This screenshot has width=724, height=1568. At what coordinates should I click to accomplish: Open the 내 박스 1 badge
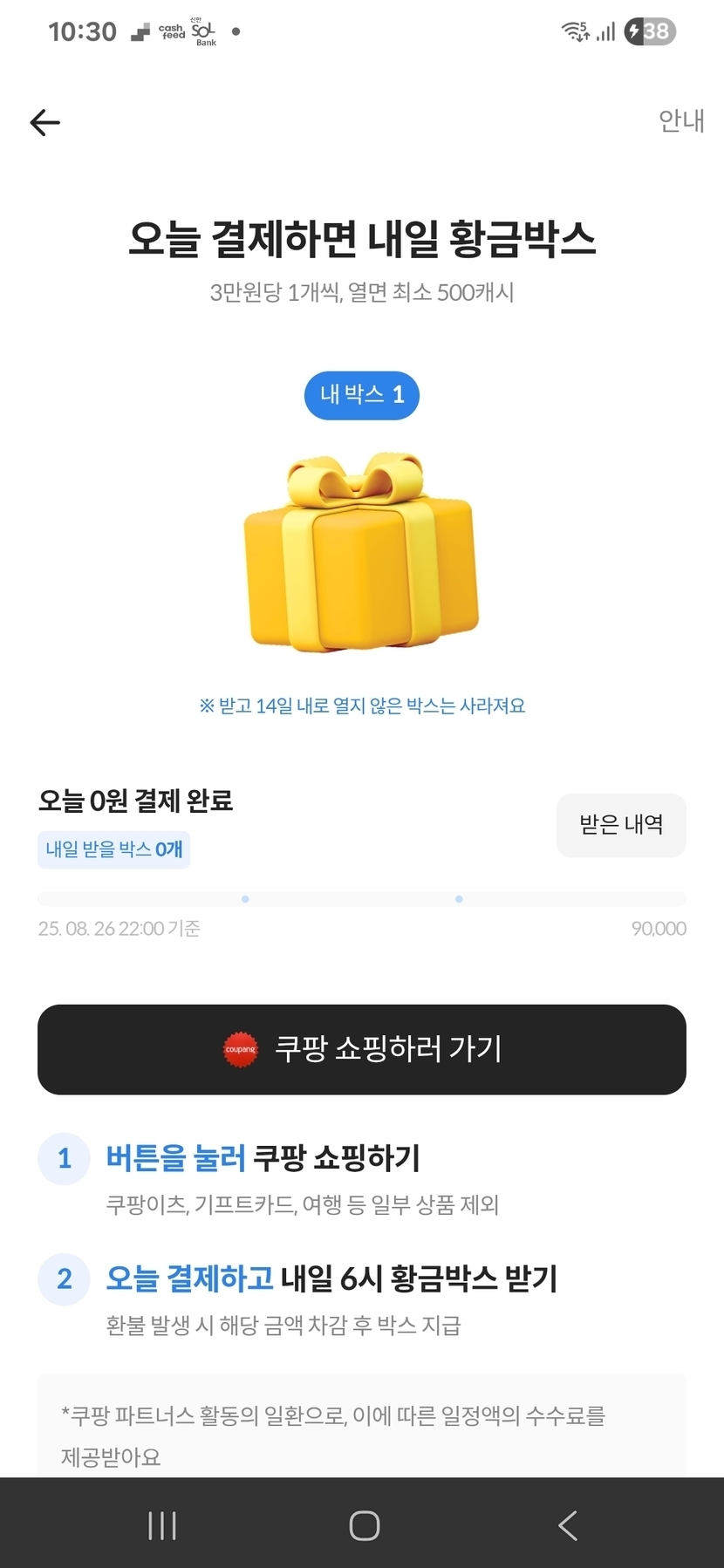coord(361,395)
